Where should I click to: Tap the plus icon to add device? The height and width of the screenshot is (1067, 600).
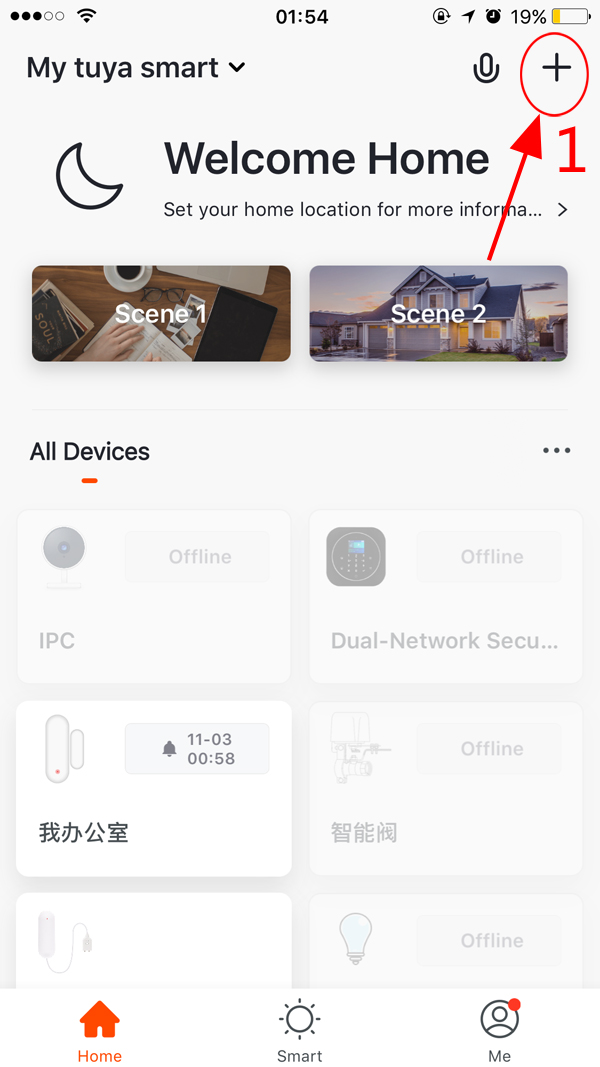click(556, 68)
